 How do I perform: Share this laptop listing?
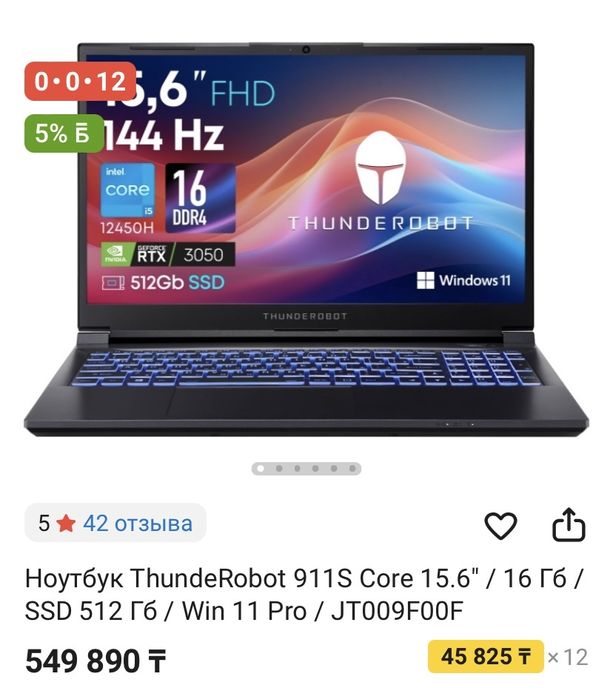[x=567, y=524]
